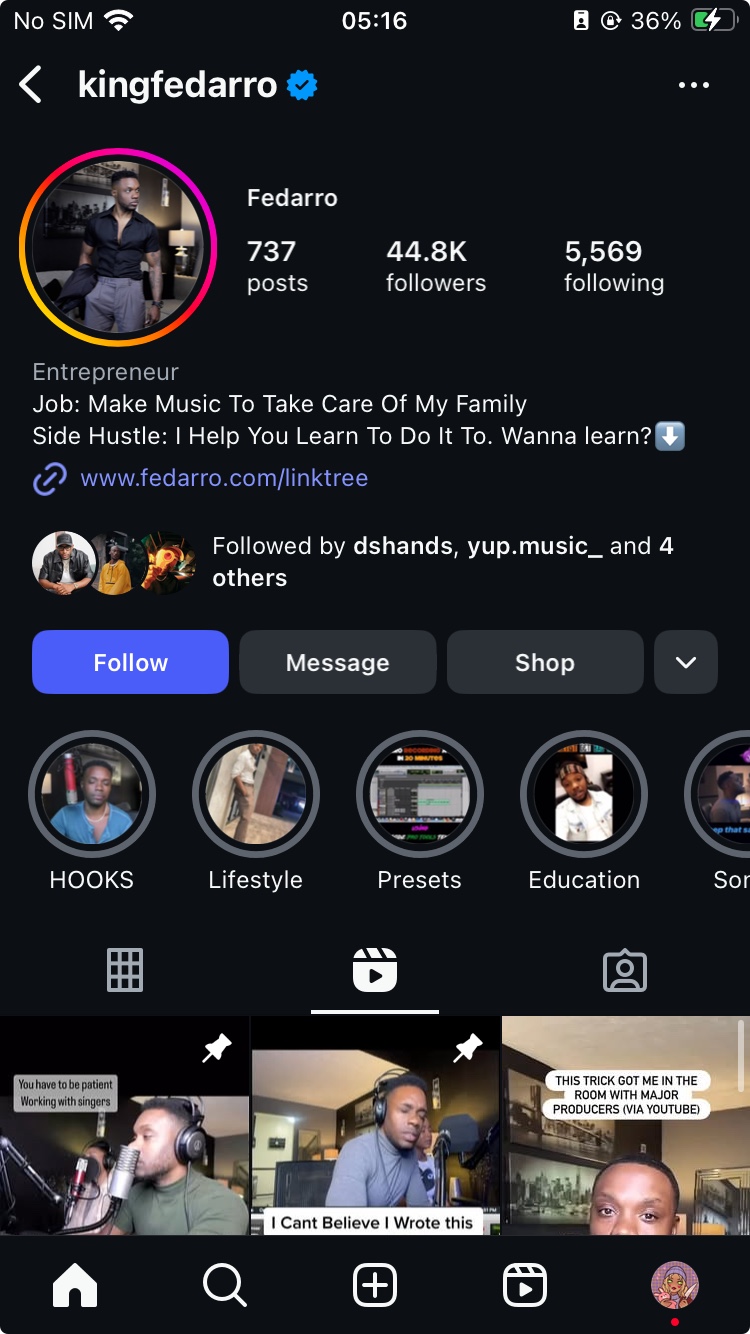Send a message to Fedarro
Image resolution: width=750 pixels, height=1334 pixels.
click(x=337, y=662)
